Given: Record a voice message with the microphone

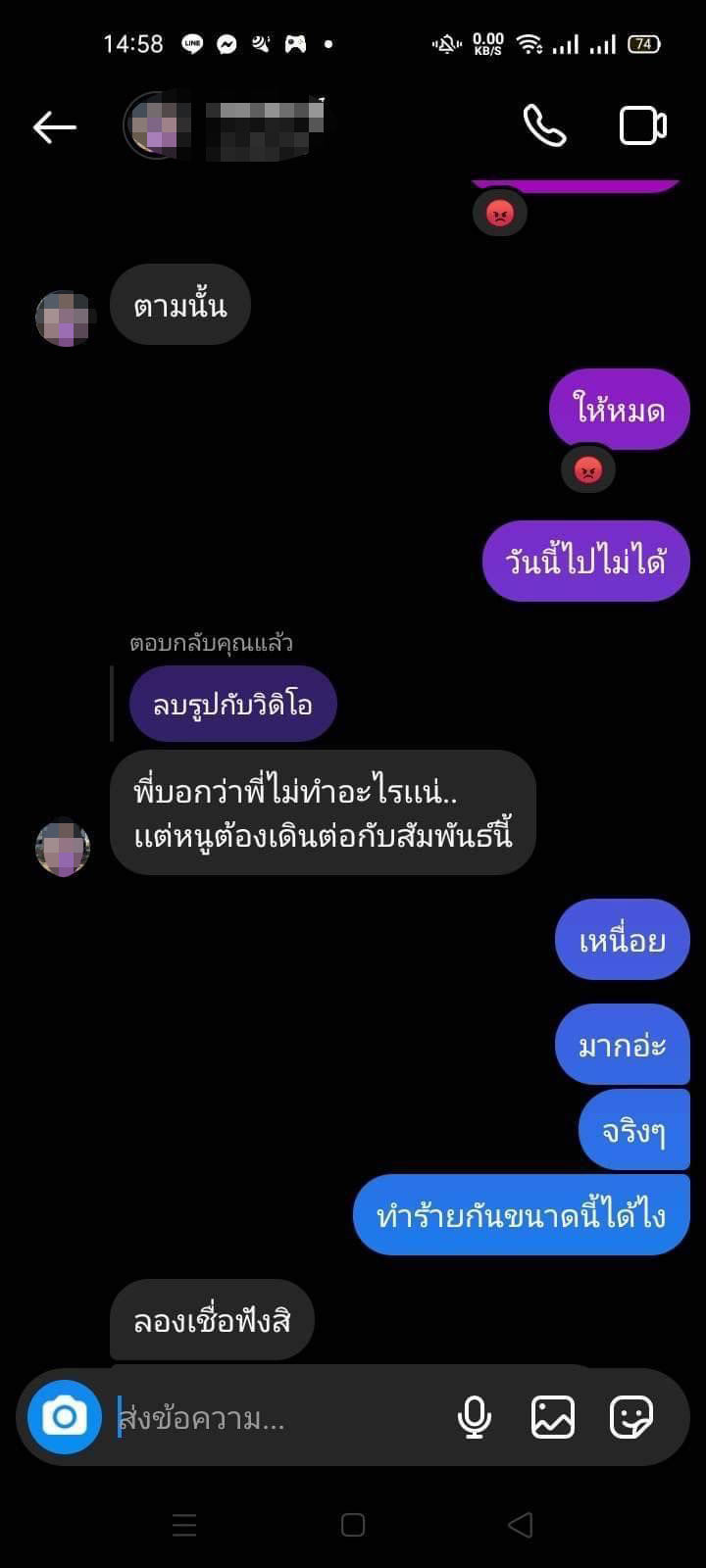Looking at the screenshot, I should click(x=475, y=1417).
